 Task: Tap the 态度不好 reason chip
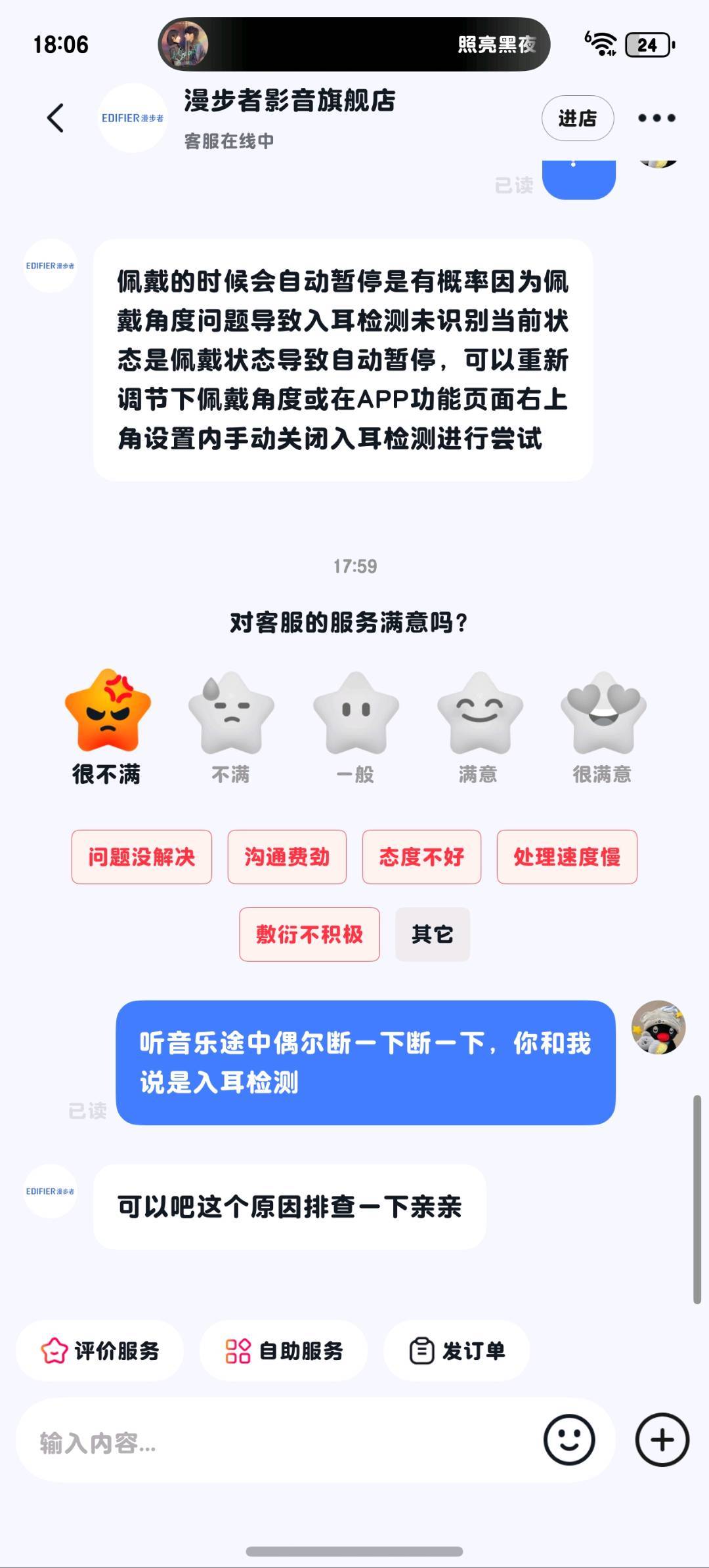[421, 857]
